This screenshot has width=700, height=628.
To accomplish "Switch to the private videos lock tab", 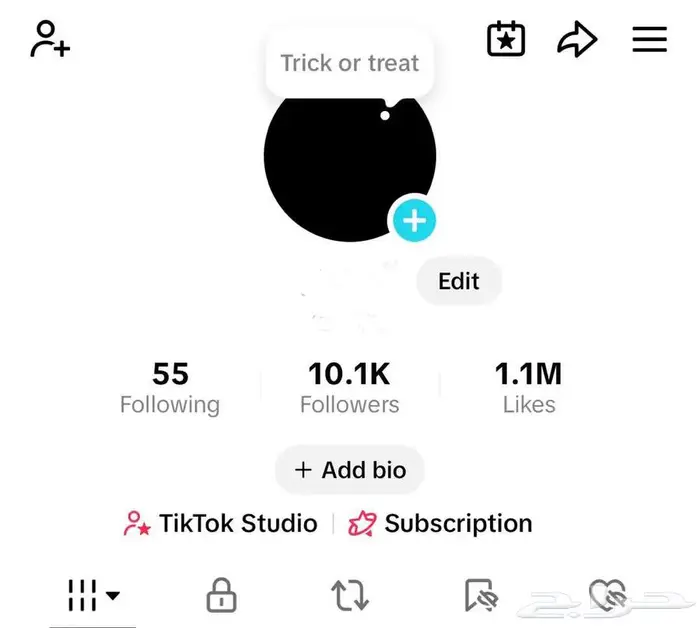I will tap(221, 595).
